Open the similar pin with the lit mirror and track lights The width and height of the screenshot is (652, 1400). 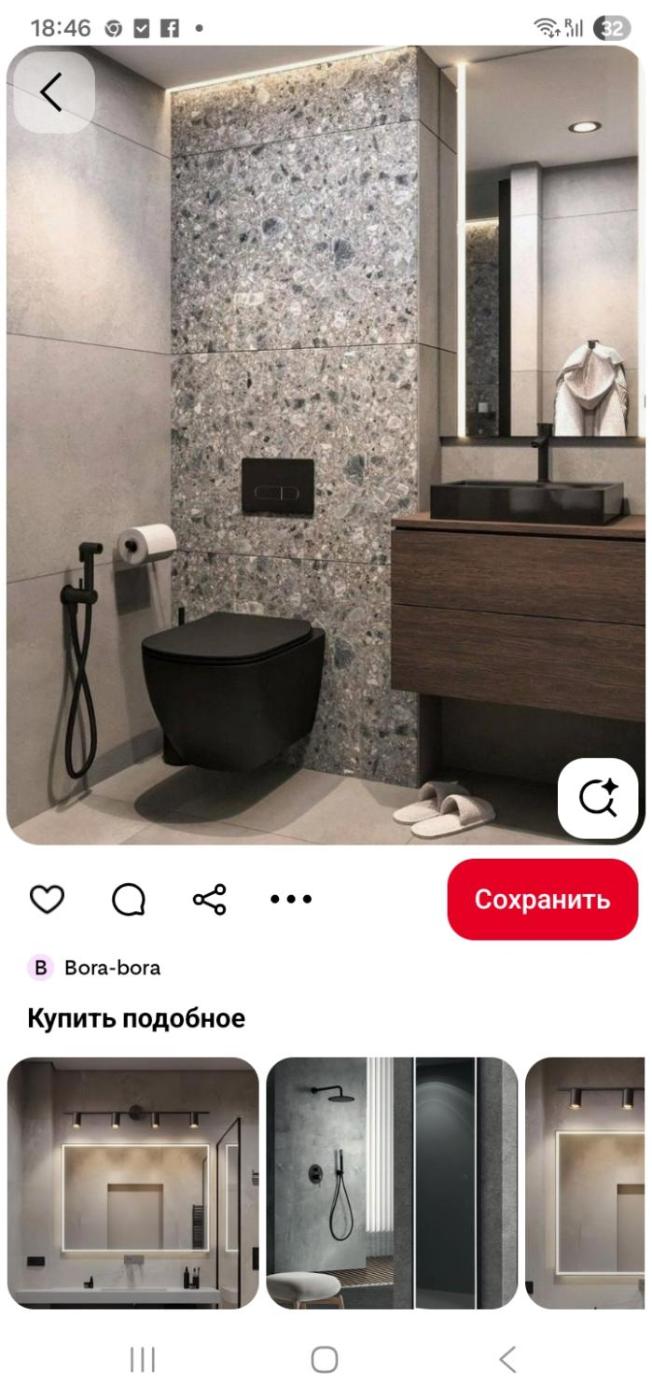pos(133,1183)
